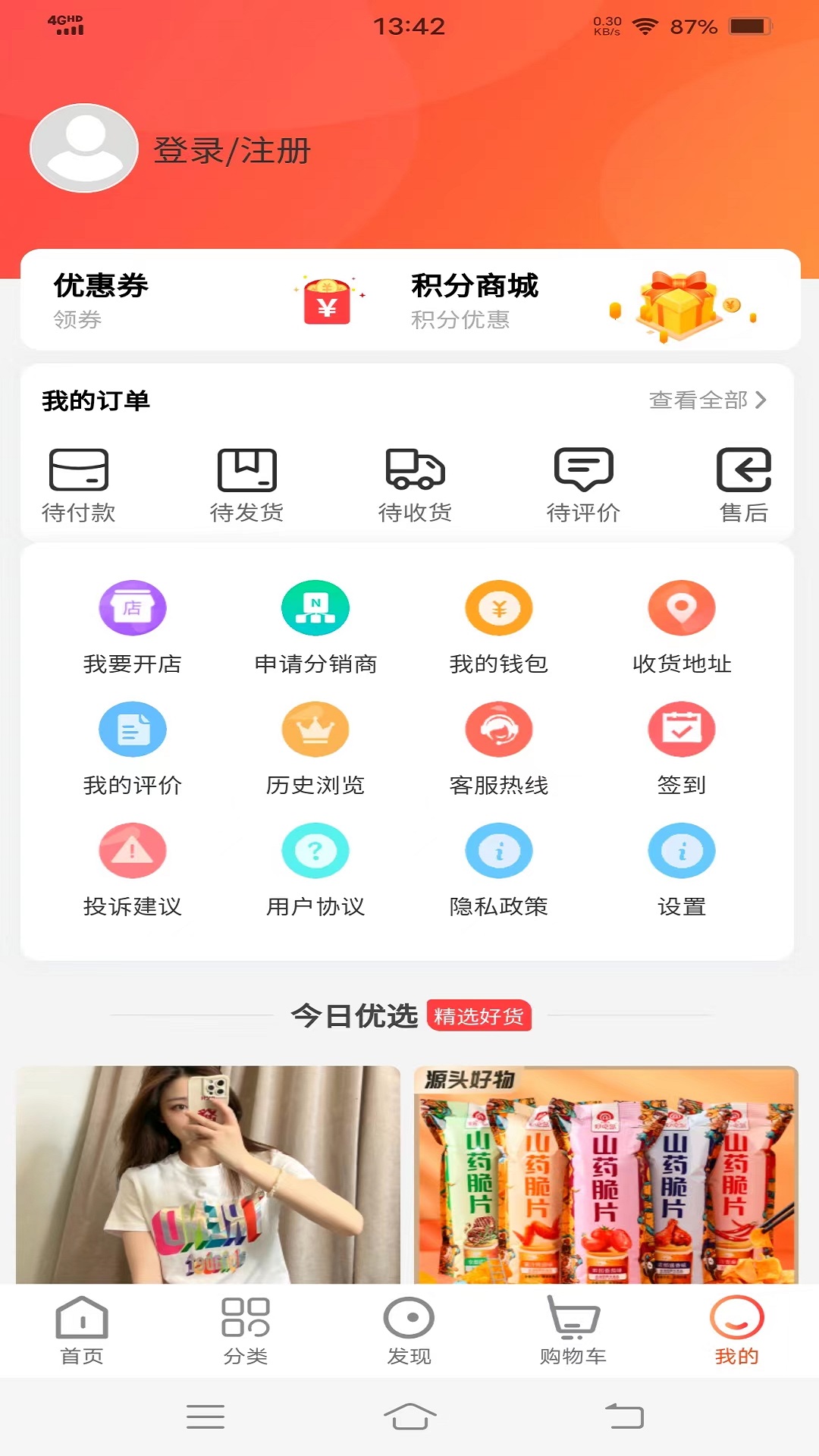Select the 历史浏览 crown history icon
This screenshot has height=1456, width=819.
[x=315, y=729]
